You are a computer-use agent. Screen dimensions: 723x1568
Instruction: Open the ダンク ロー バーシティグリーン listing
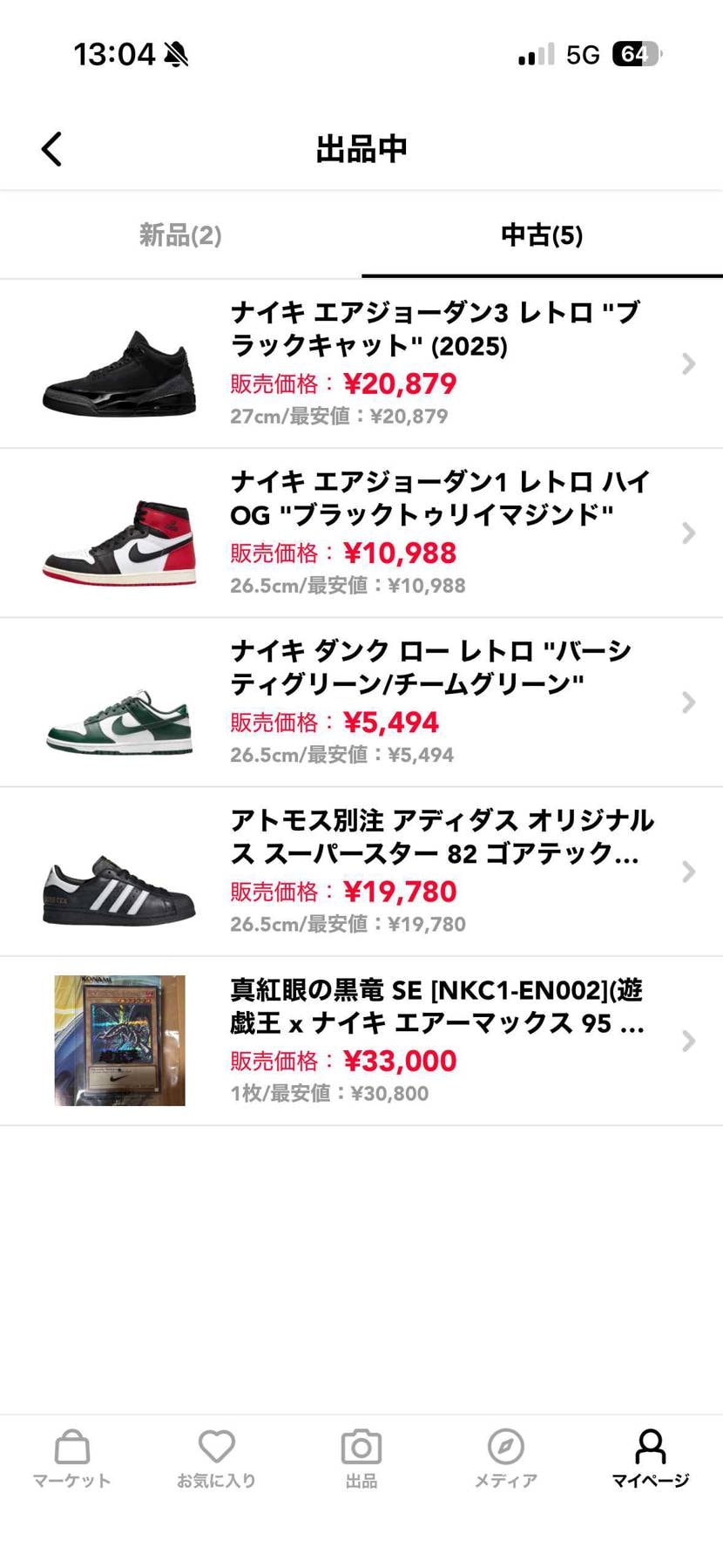pyautogui.click(x=361, y=703)
